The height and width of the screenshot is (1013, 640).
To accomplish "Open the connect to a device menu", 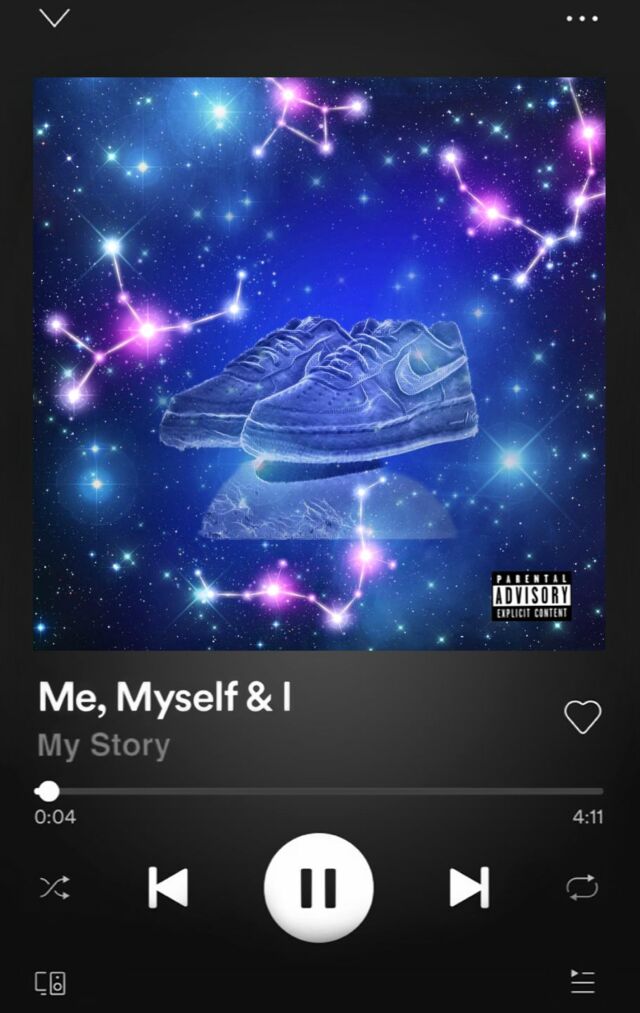I will (x=51, y=982).
